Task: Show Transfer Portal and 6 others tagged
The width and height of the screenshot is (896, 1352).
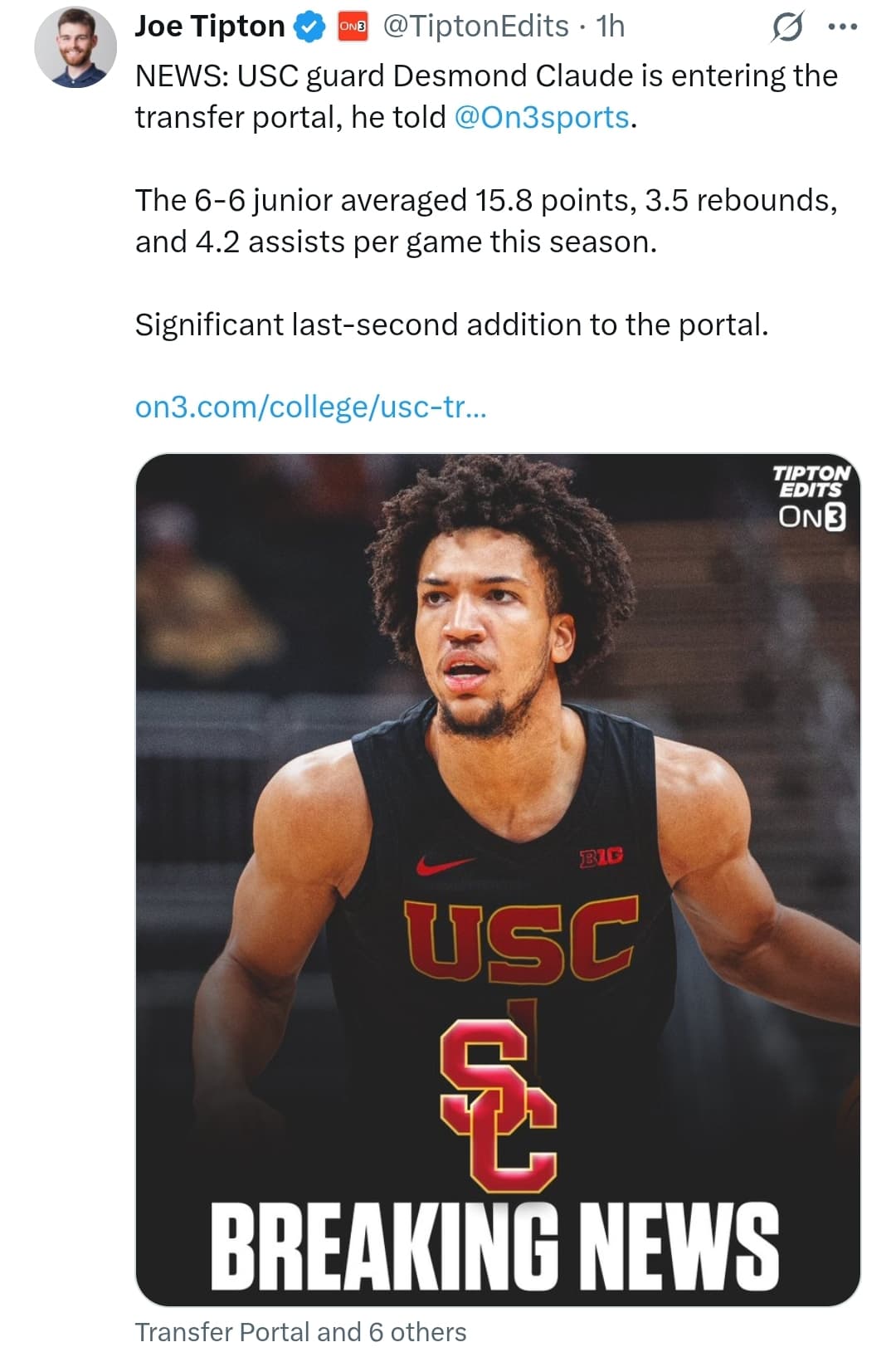Action: [x=300, y=1332]
